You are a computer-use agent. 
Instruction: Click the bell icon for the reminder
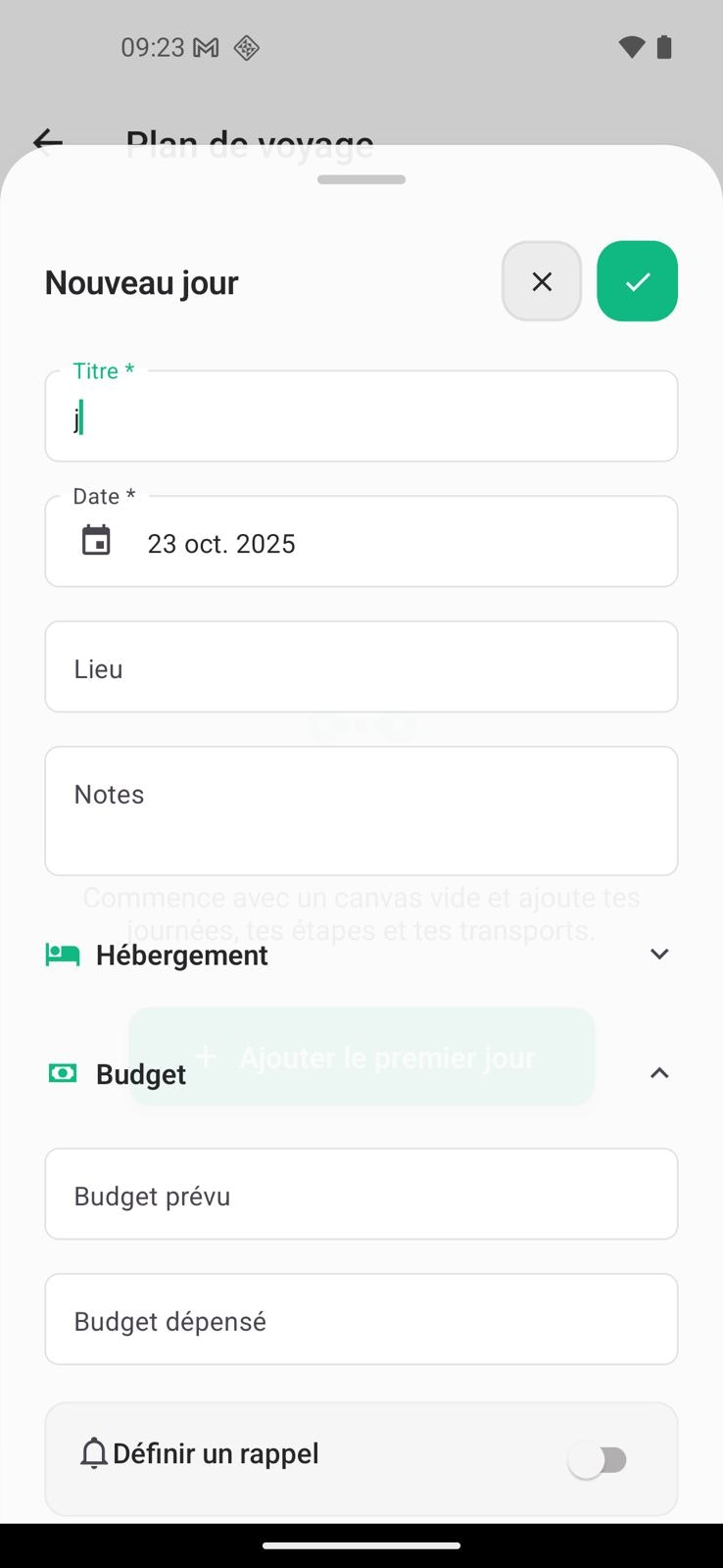point(93,1453)
